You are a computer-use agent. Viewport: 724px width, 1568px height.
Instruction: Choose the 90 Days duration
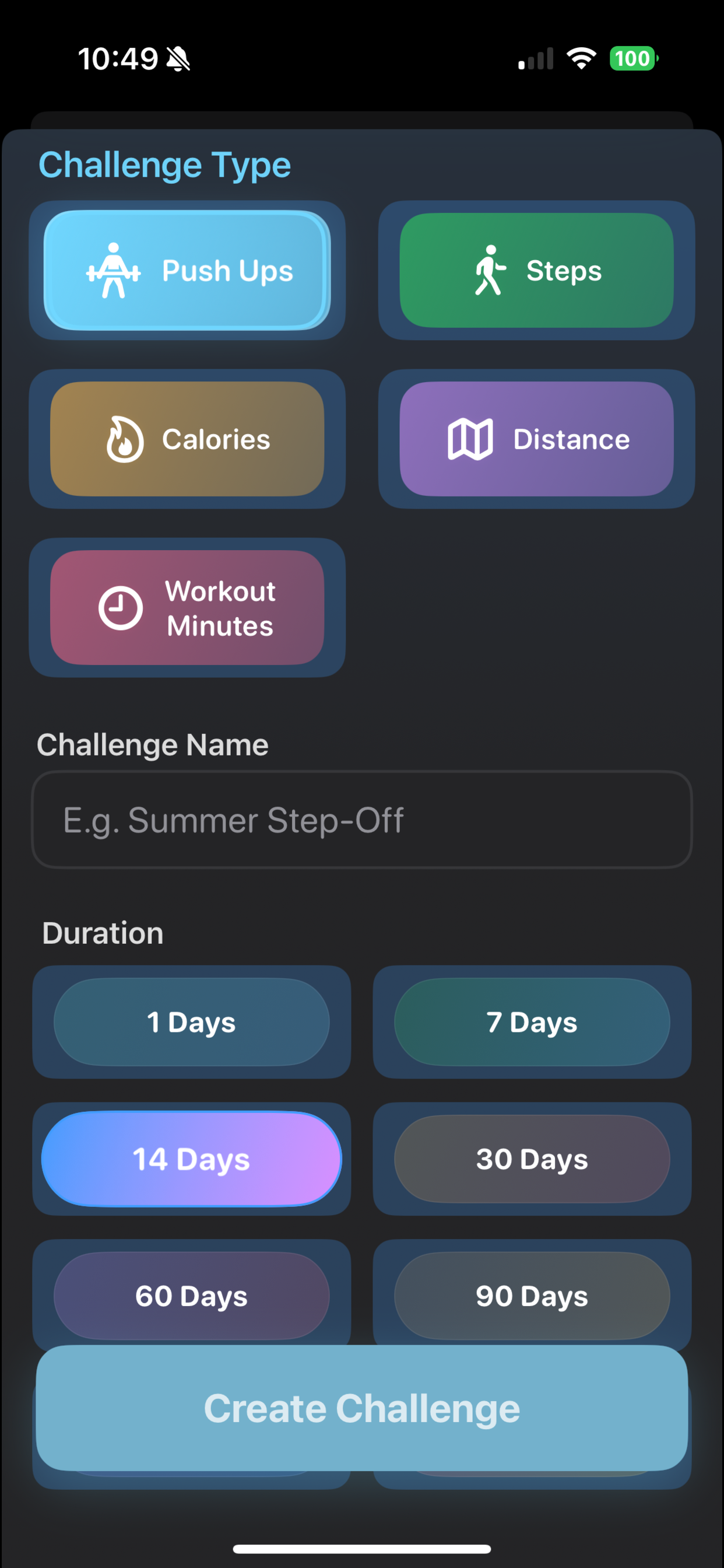click(x=532, y=1297)
